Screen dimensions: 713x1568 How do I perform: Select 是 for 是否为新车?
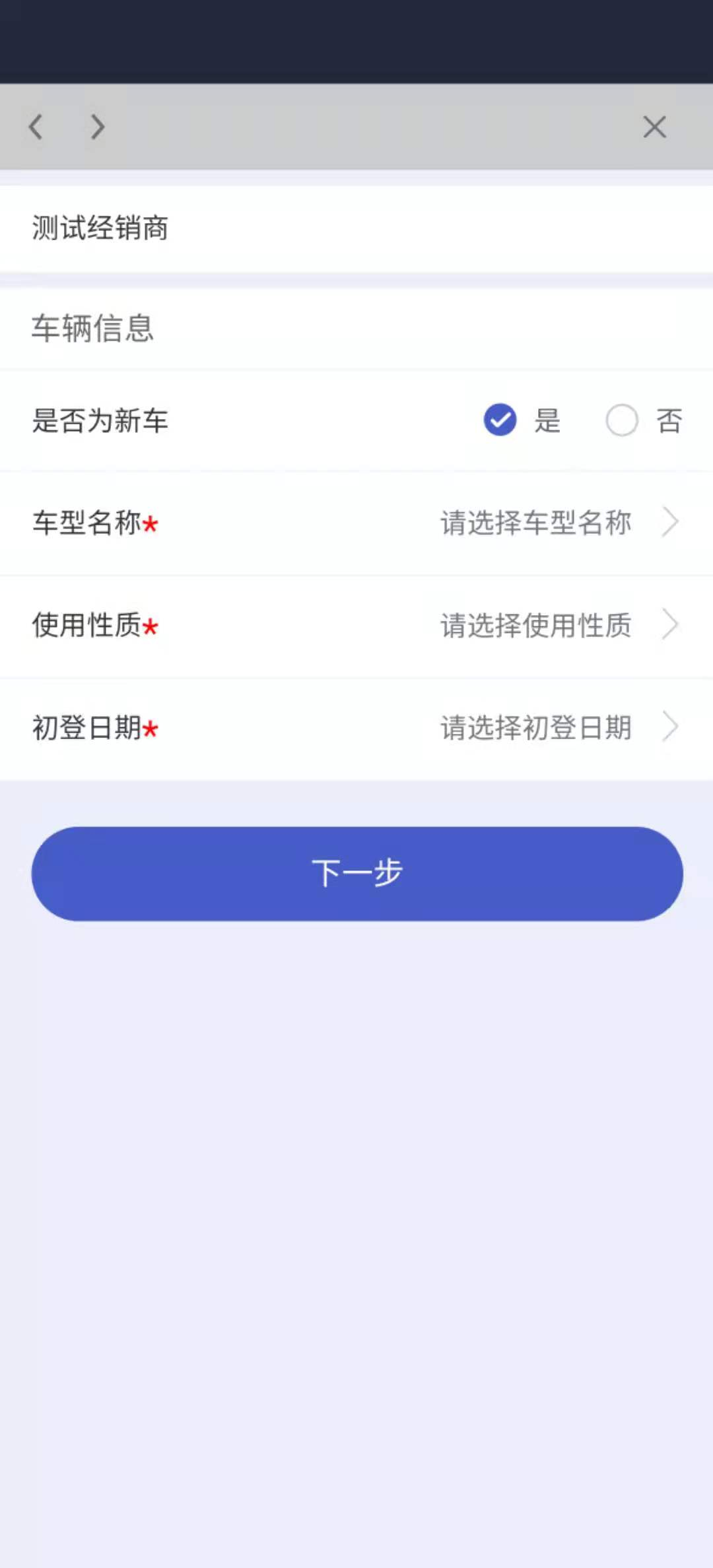coord(500,420)
